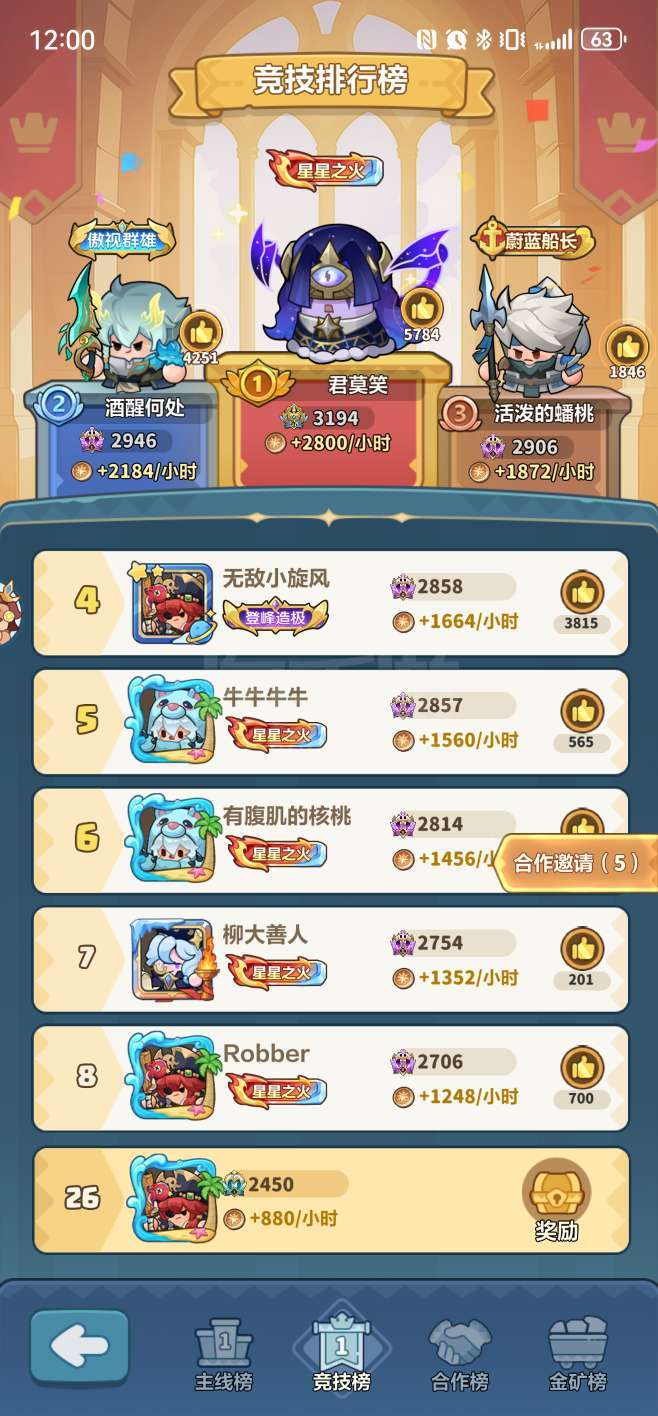The width and height of the screenshot is (658, 1416).
Task: Open 牛牛牛牛's avatar profile
Action: coord(173,722)
